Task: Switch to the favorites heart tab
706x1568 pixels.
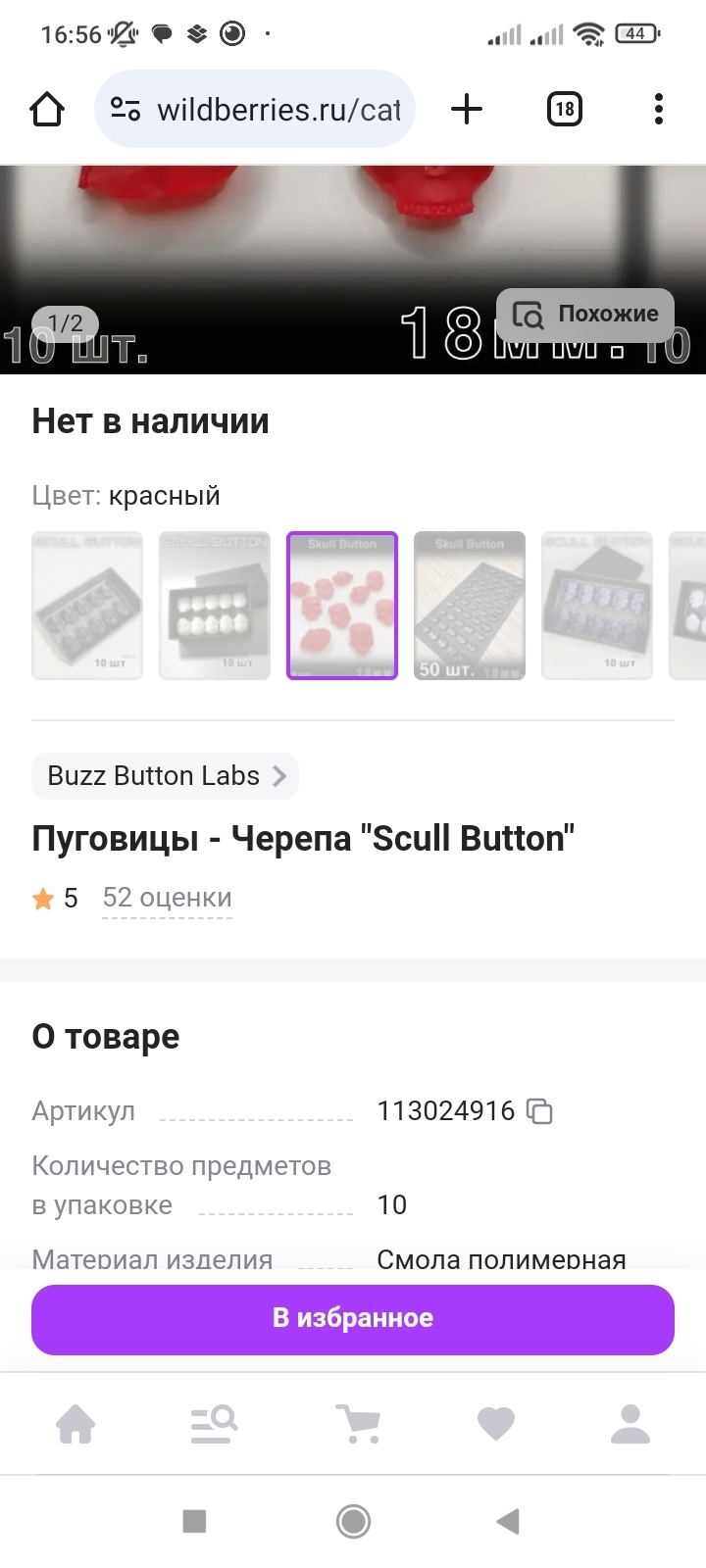Action: (x=495, y=1424)
